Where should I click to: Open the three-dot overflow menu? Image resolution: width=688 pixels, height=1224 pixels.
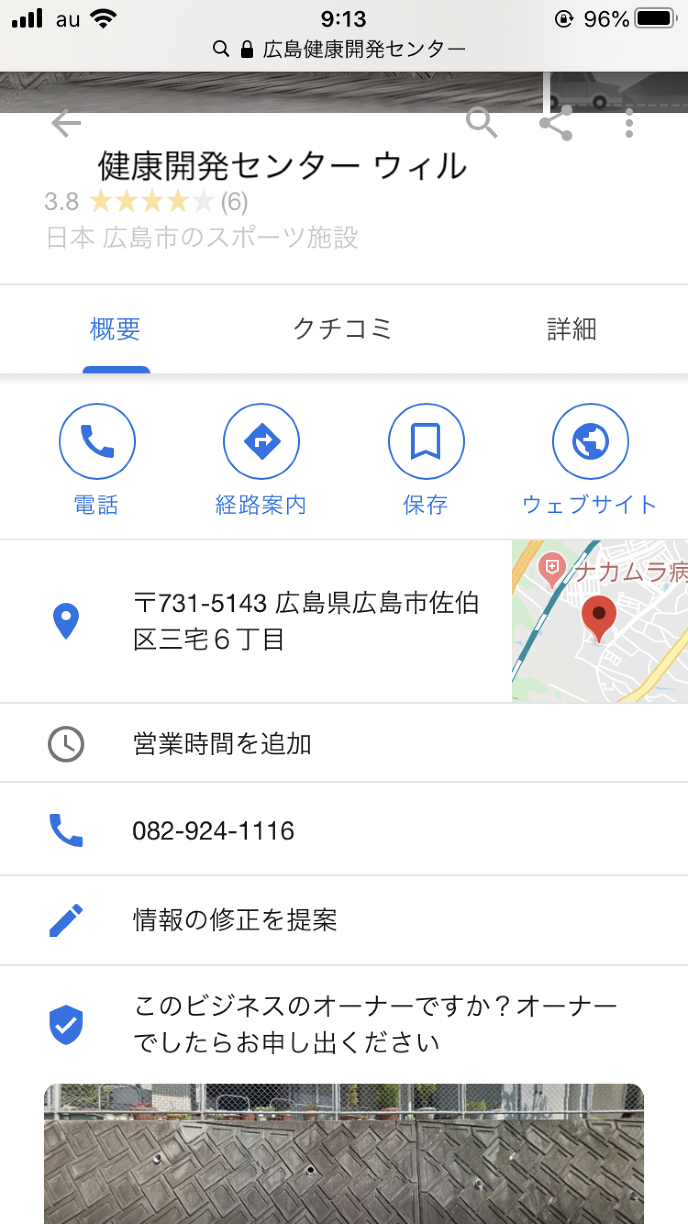[x=629, y=124]
